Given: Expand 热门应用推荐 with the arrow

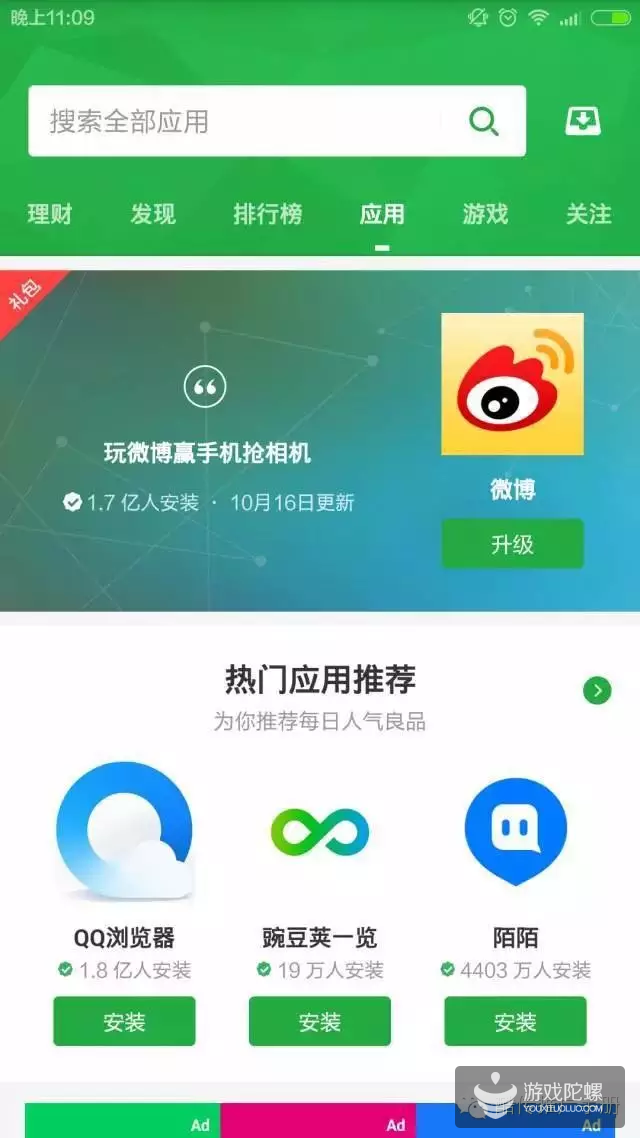Looking at the screenshot, I should [x=597, y=690].
